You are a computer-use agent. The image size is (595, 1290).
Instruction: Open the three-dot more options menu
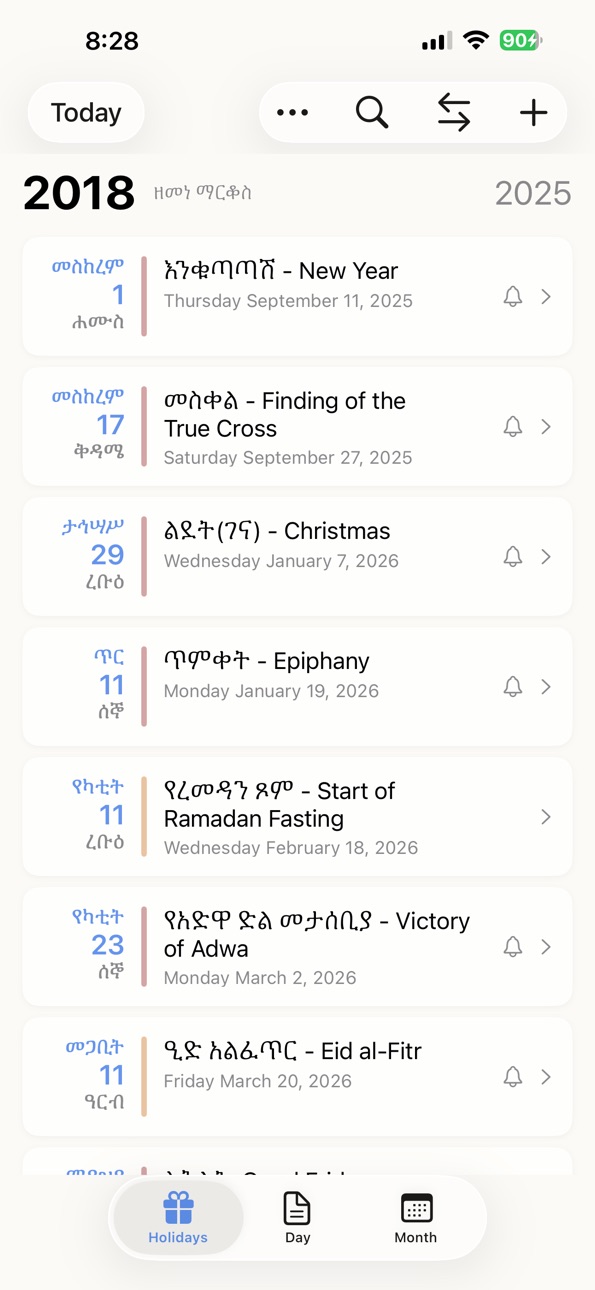(x=292, y=113)
